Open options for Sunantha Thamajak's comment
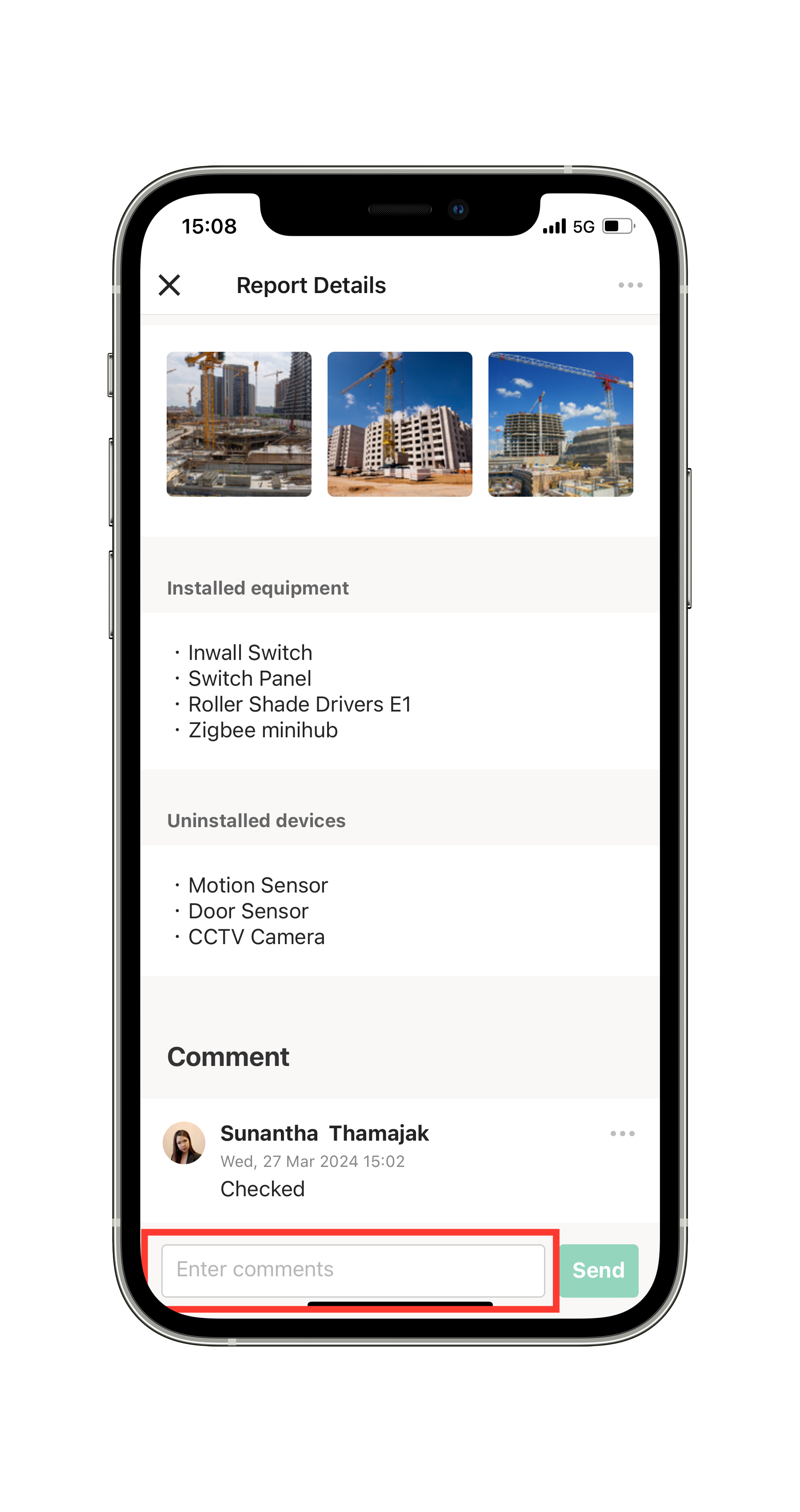Image resolution: width=800 pixels, height=1512 pixels. pos(622,1134)
